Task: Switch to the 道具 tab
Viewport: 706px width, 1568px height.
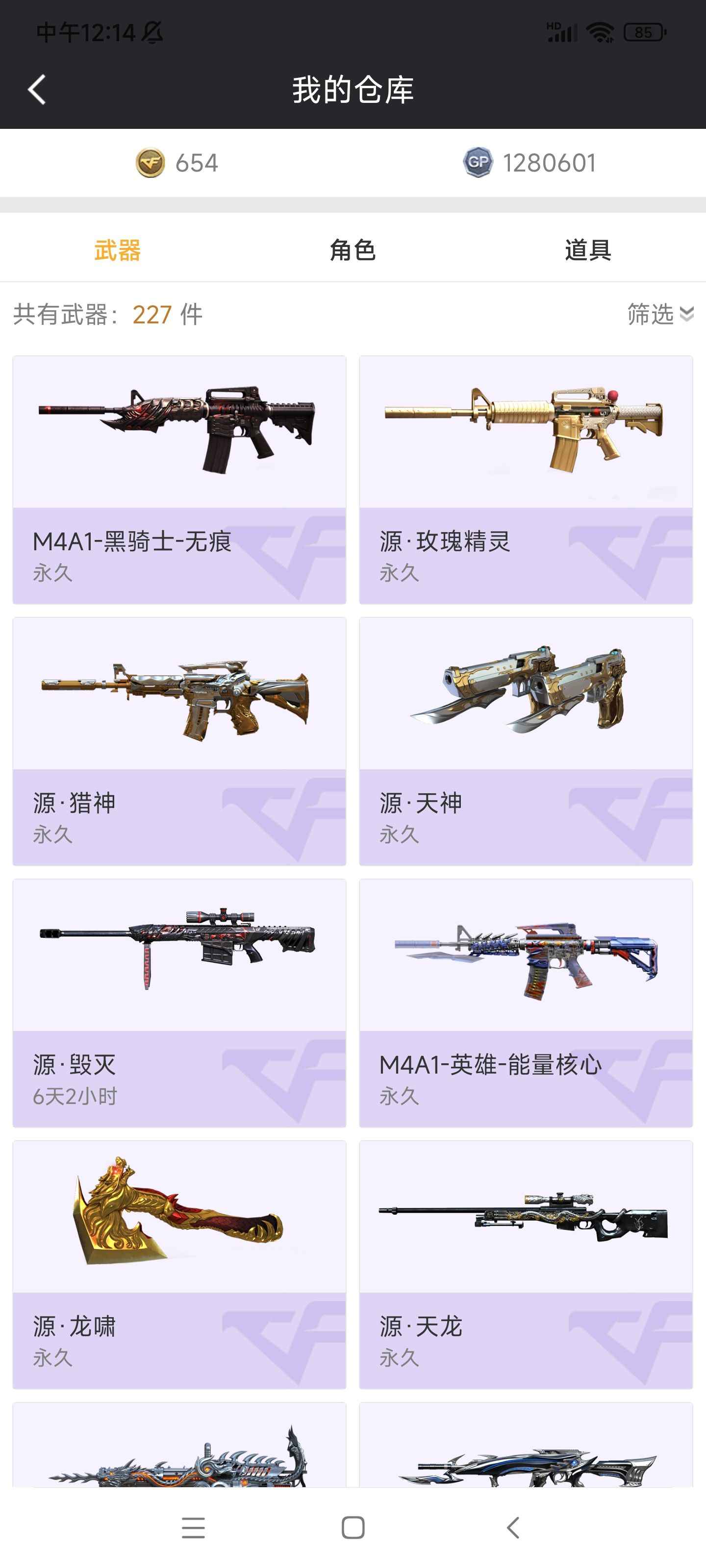Action: 587,250
